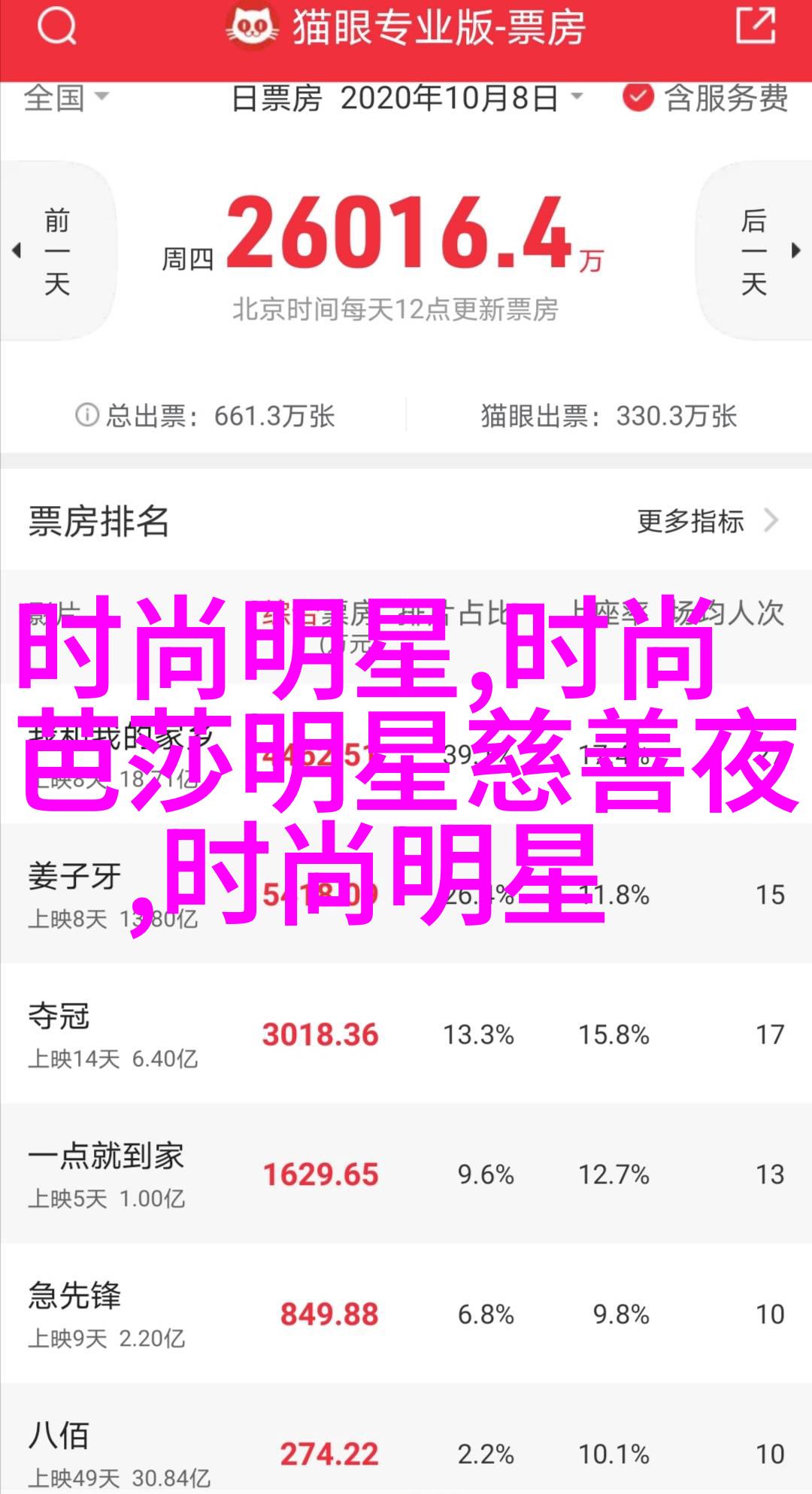Open the 全国 region dropdown

pyautogui.click(x=66, y=98)
